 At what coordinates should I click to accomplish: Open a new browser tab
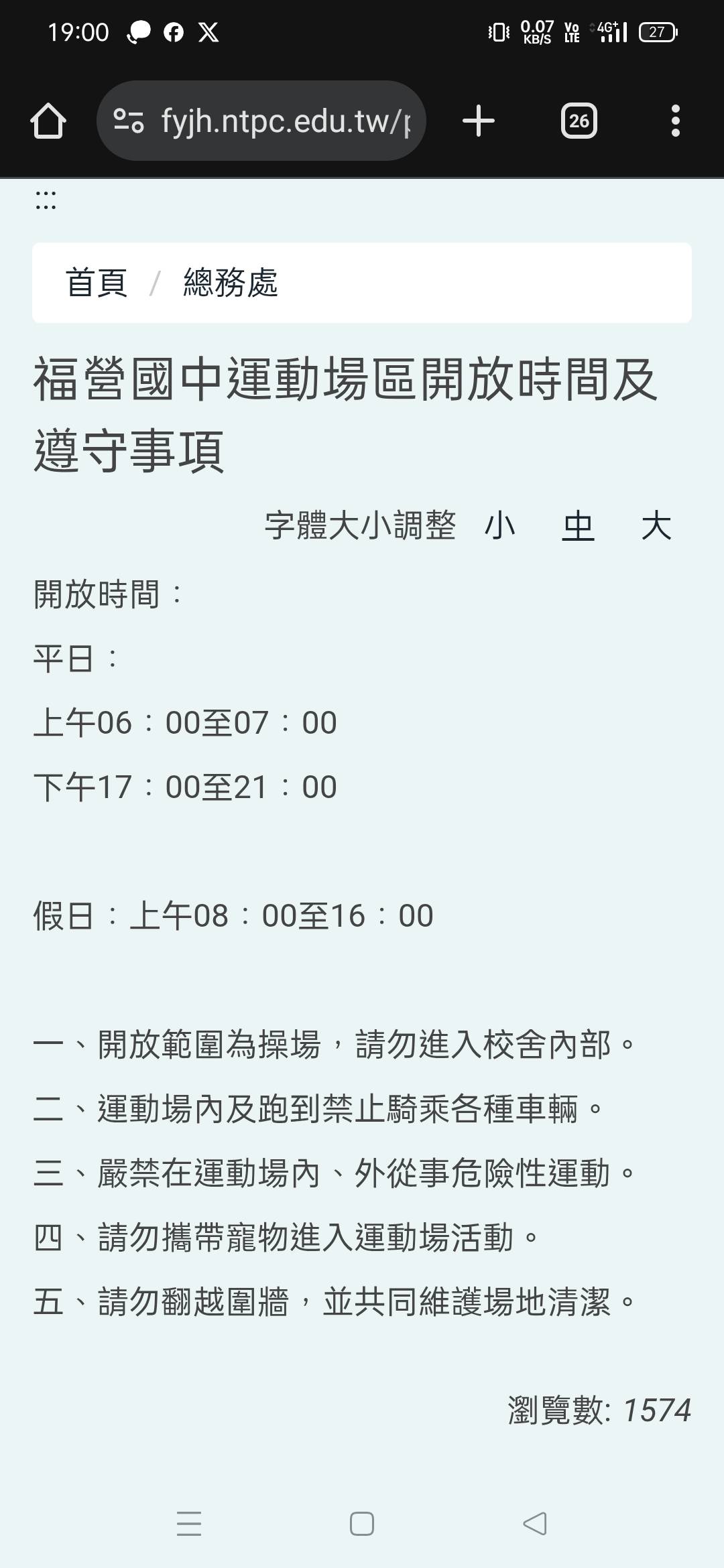click(479, 121)
